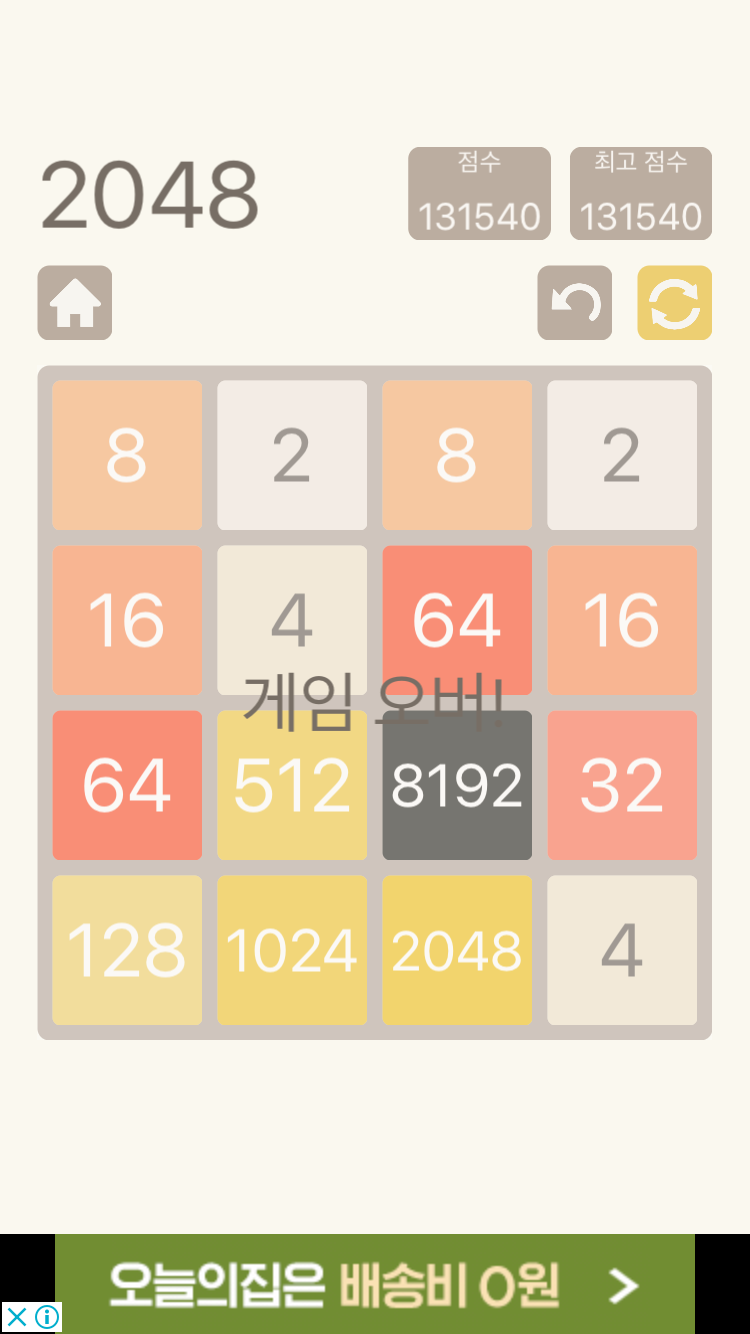
Task: Open the ad info icon
Action: (x=47, y=1317)
